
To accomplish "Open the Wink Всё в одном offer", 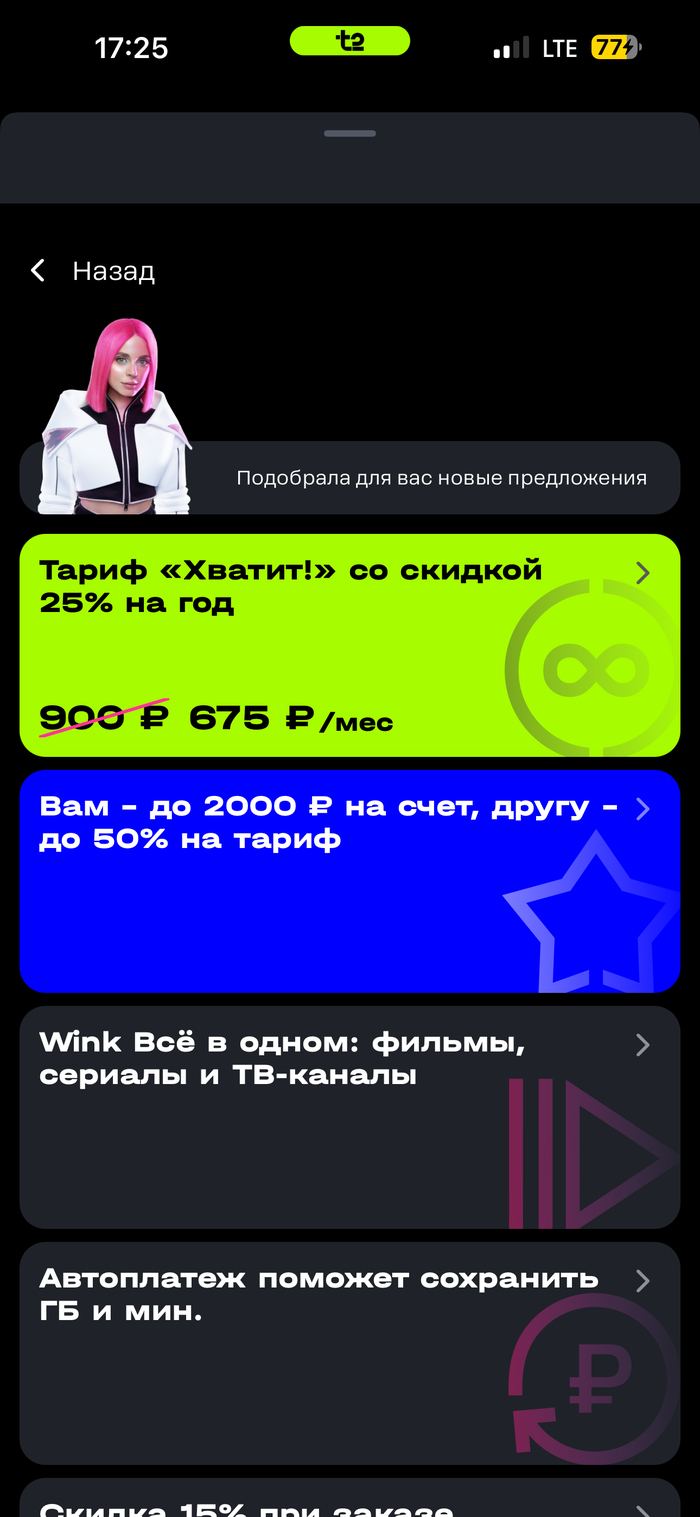I will pos(349,1116).
